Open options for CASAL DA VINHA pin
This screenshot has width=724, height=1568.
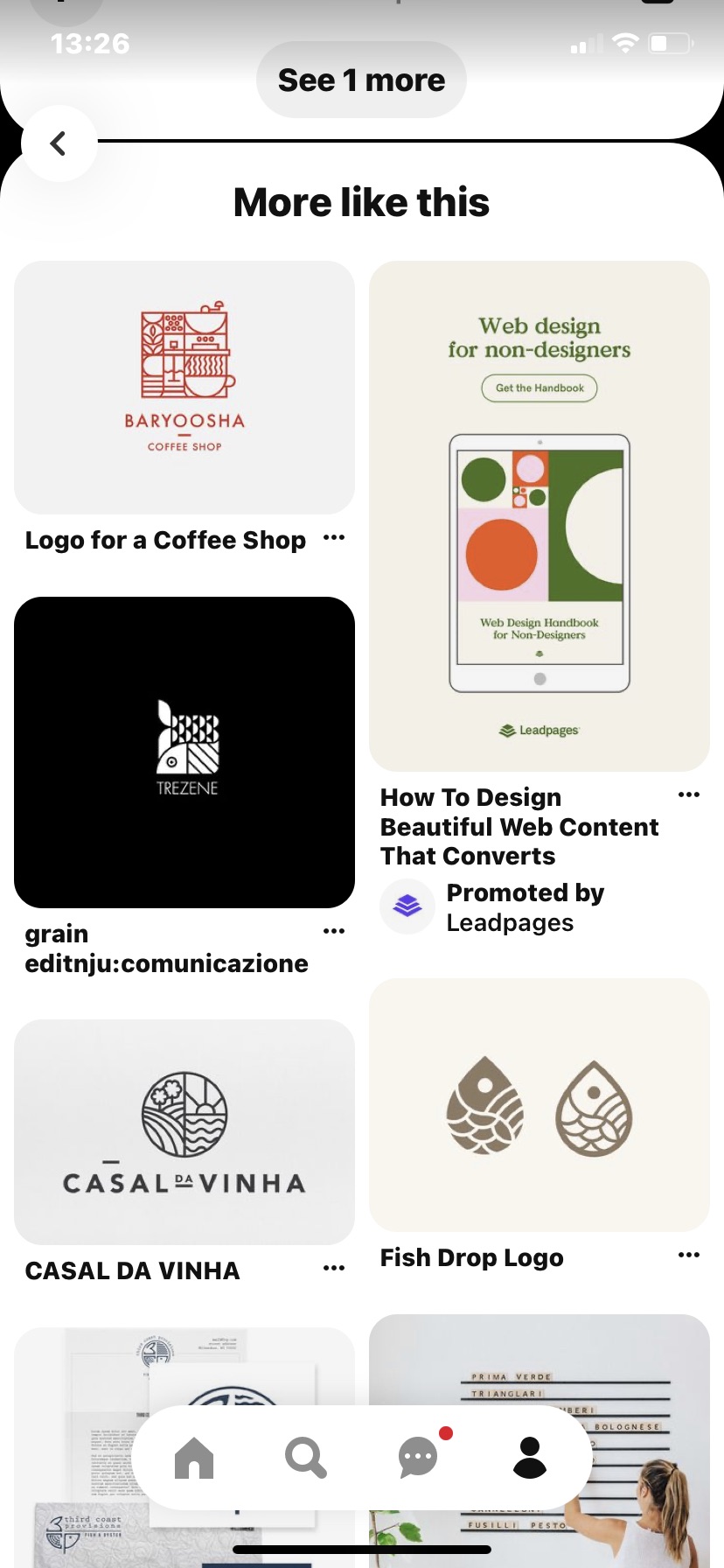coord(334,1268)
